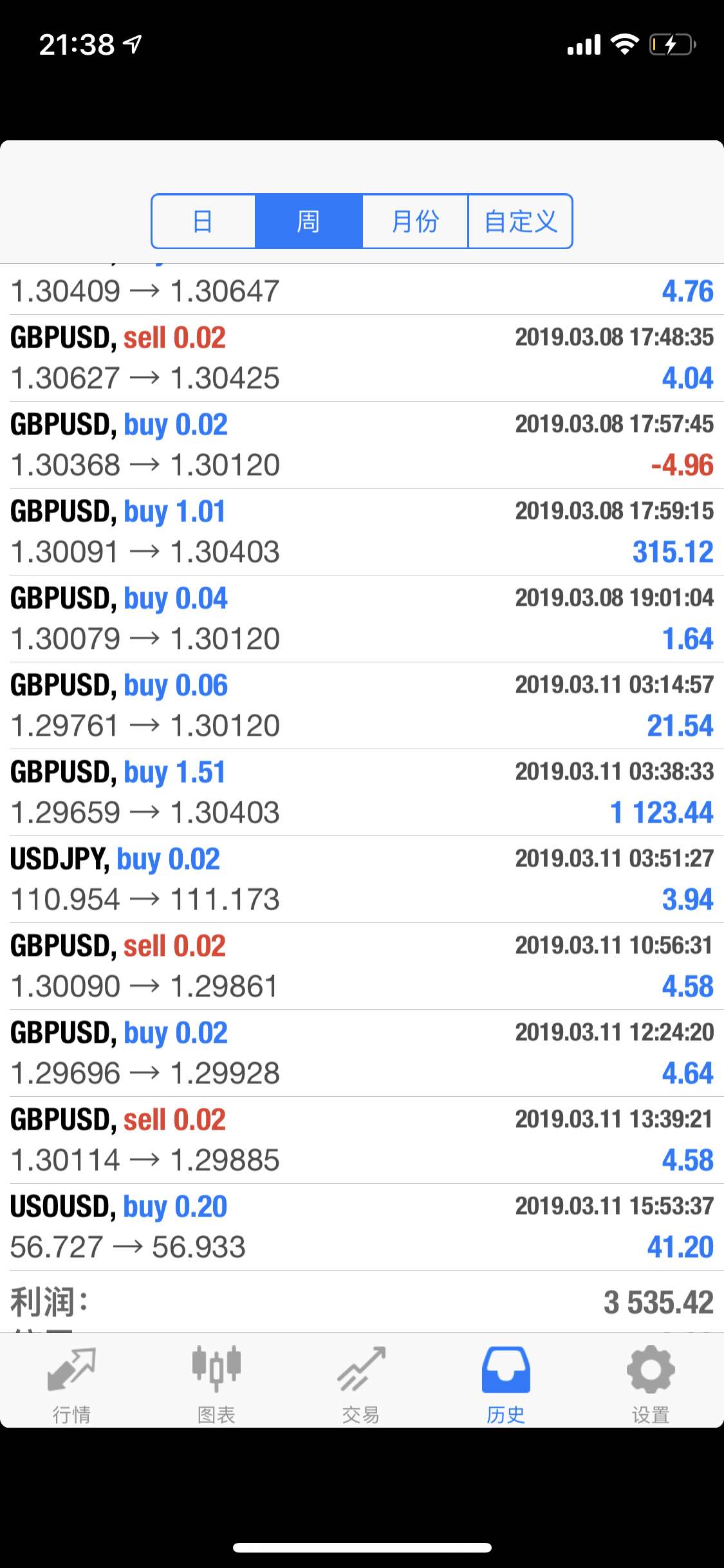
Task: Choose the 自定义 custom period
Action: [x=520, y=221]
